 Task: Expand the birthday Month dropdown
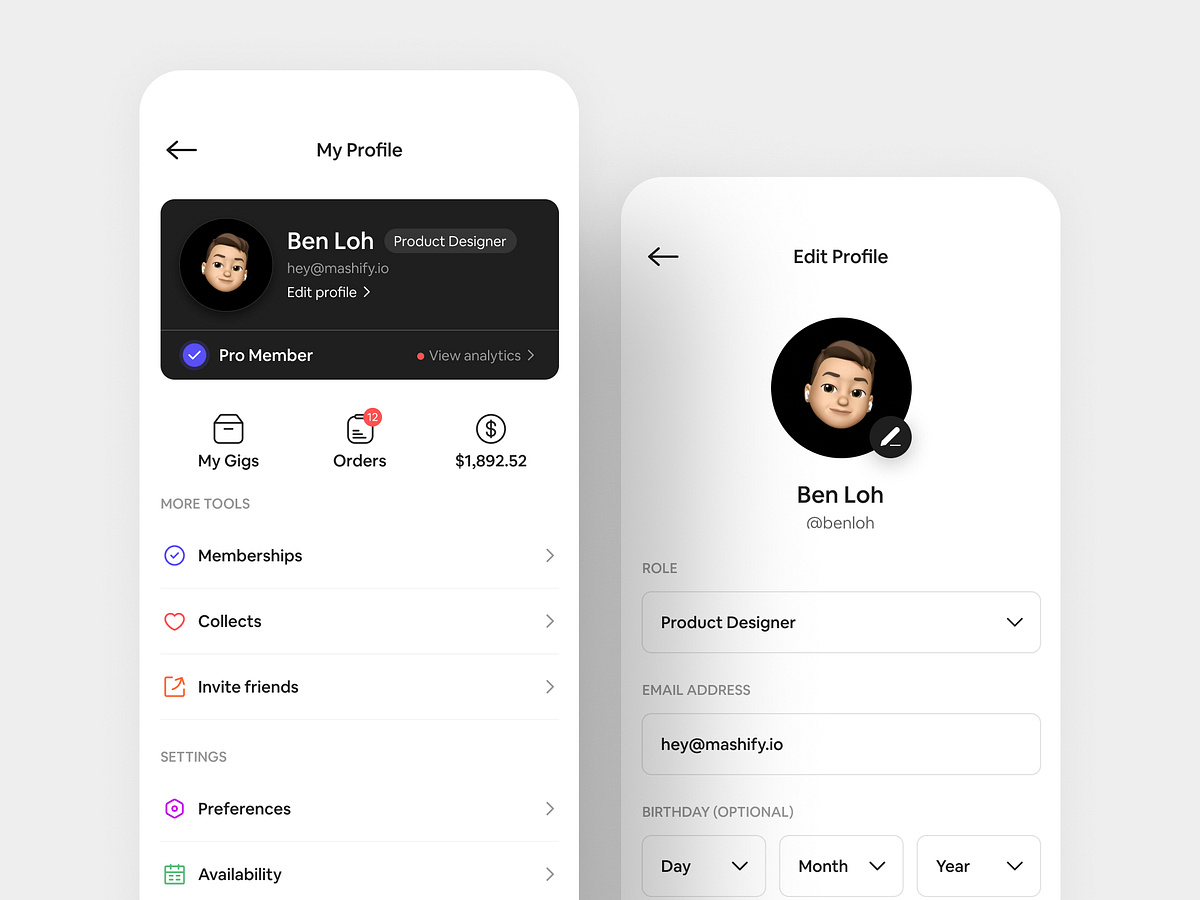pyautogui.click(x=840, y=866)
